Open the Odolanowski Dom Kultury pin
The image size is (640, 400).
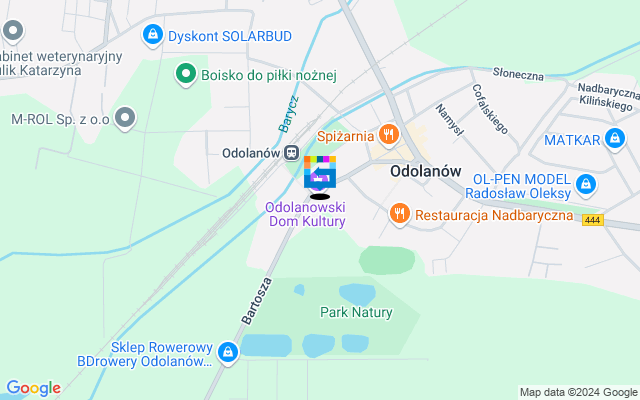(x=319, y=173)
